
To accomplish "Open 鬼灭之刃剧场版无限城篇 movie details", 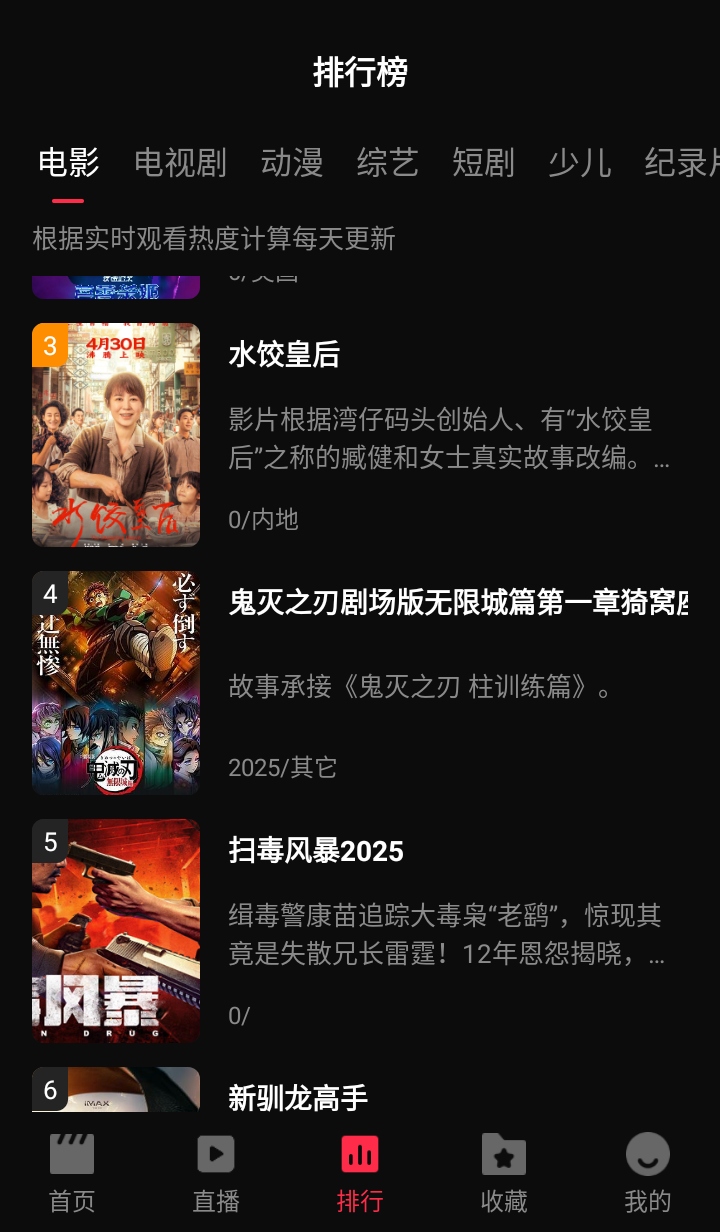I will coord(458,603).
